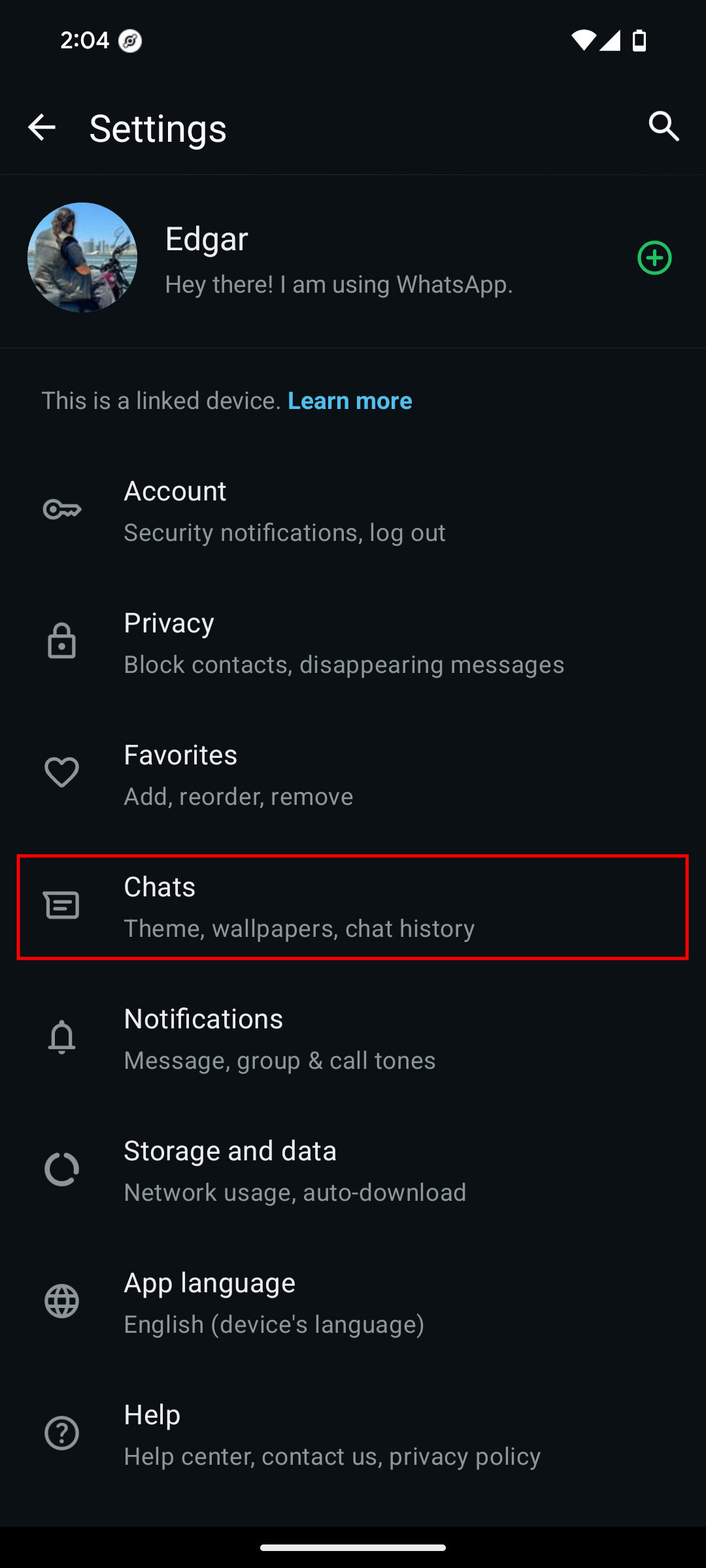Open App language setting

(x=353, y=1303)
